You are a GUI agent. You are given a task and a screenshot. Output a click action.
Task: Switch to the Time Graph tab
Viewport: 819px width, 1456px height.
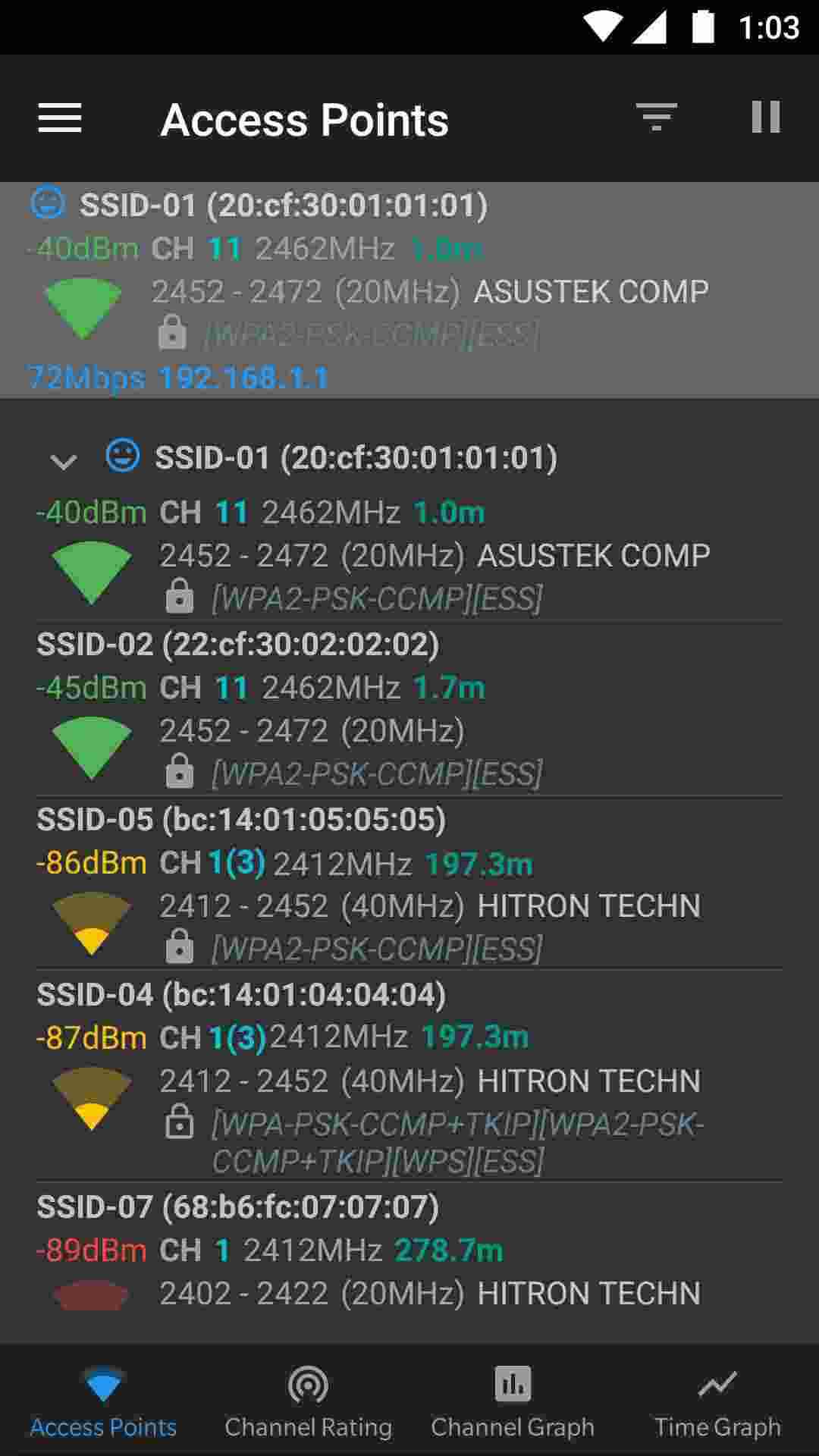[716, 1400]
